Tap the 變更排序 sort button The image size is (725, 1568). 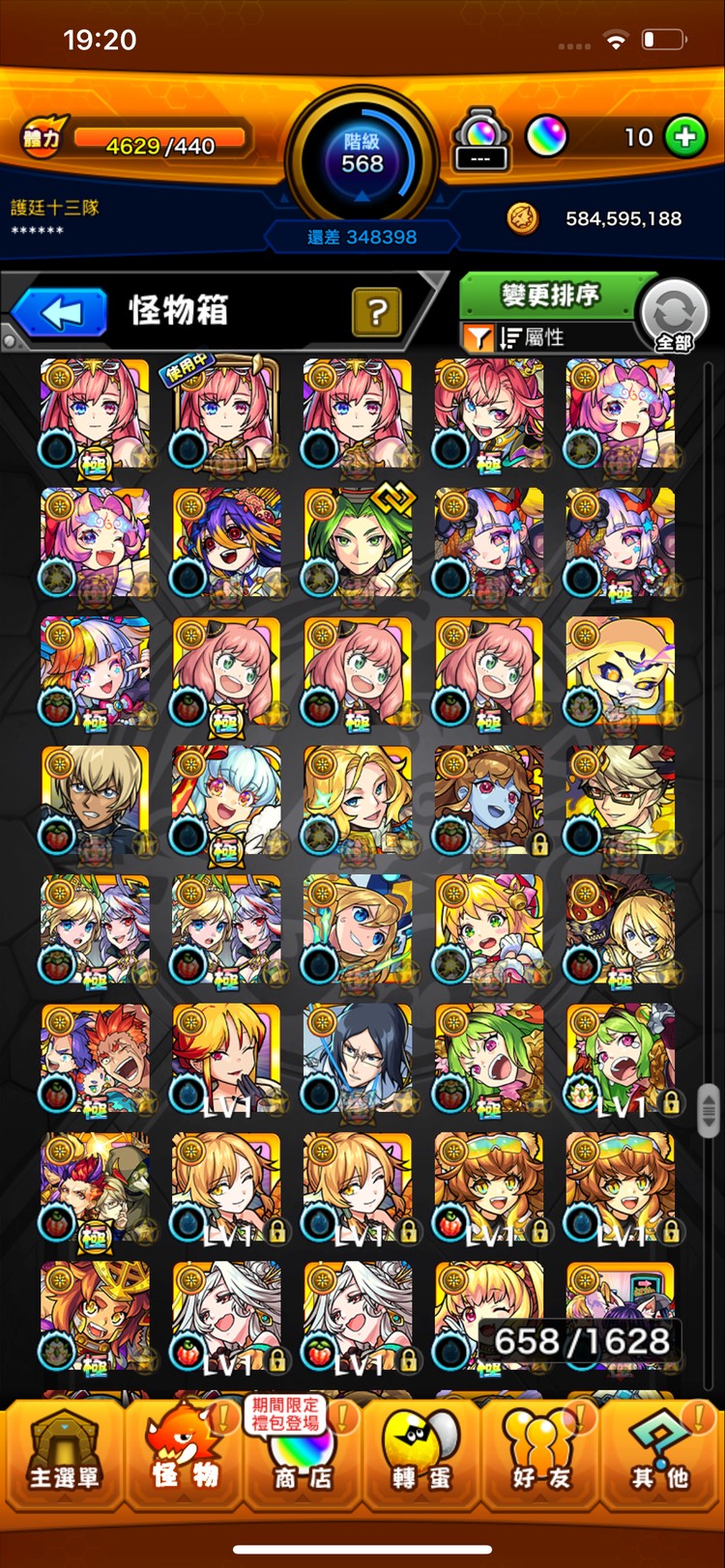pos(549,295)
